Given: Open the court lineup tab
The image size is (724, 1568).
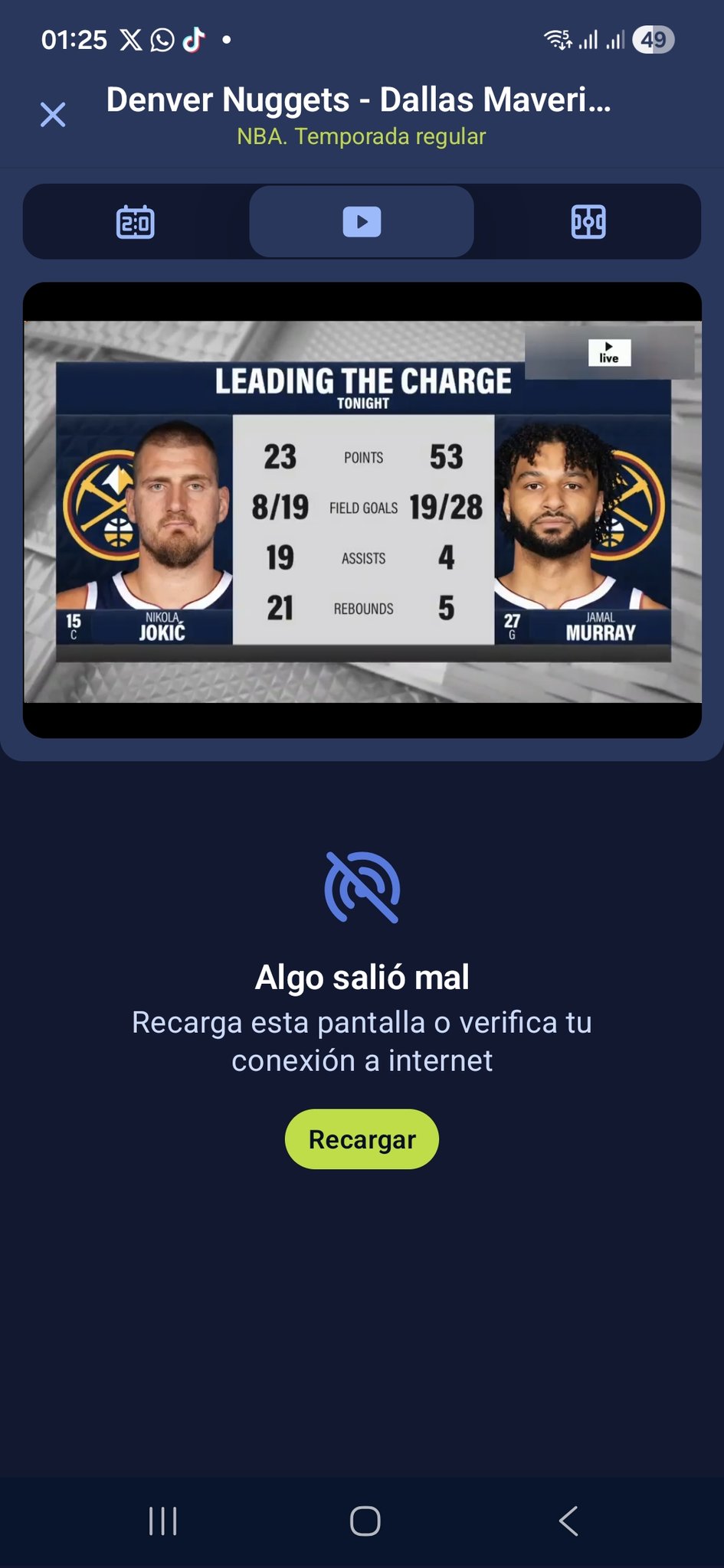Looking at the screenshot, I should (x=588, y=222).
